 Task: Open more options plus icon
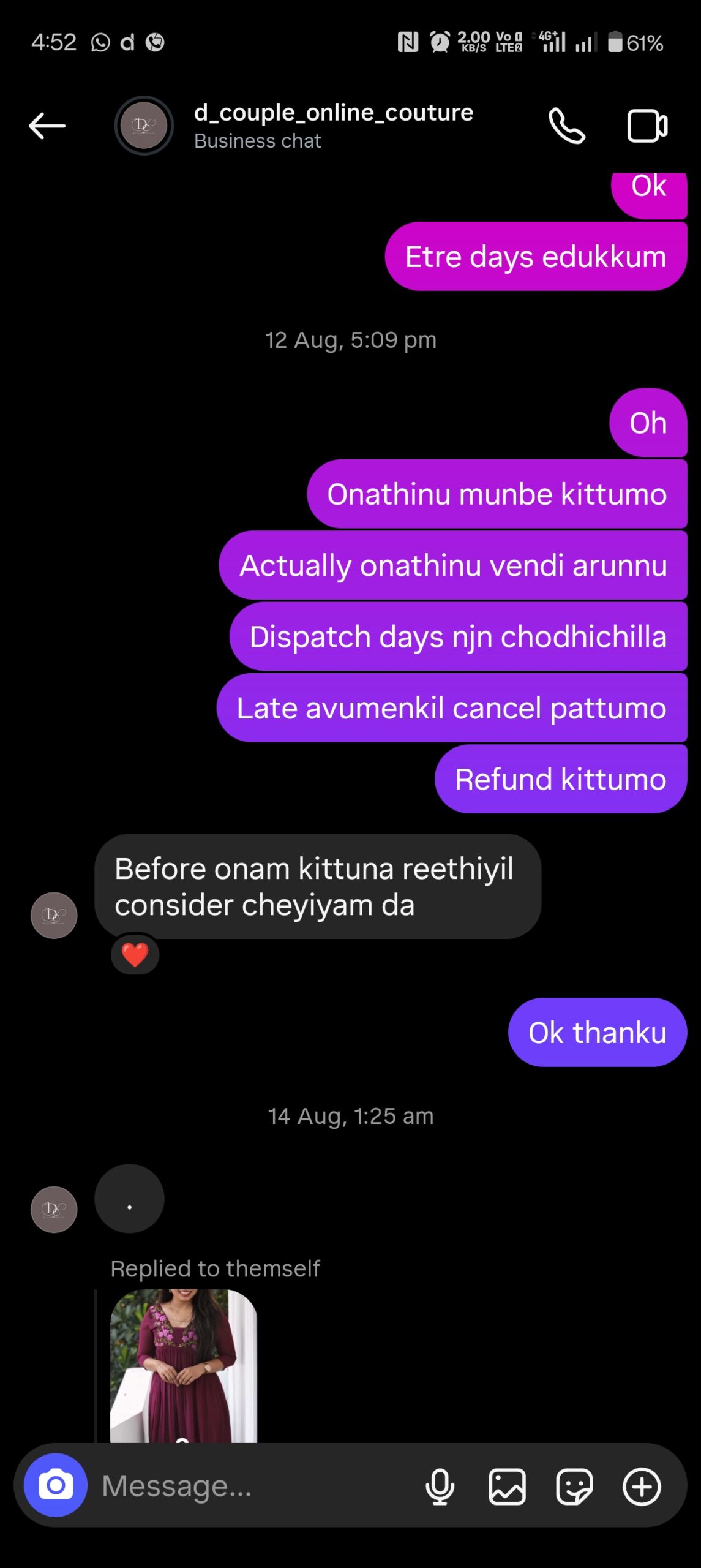641,1486
